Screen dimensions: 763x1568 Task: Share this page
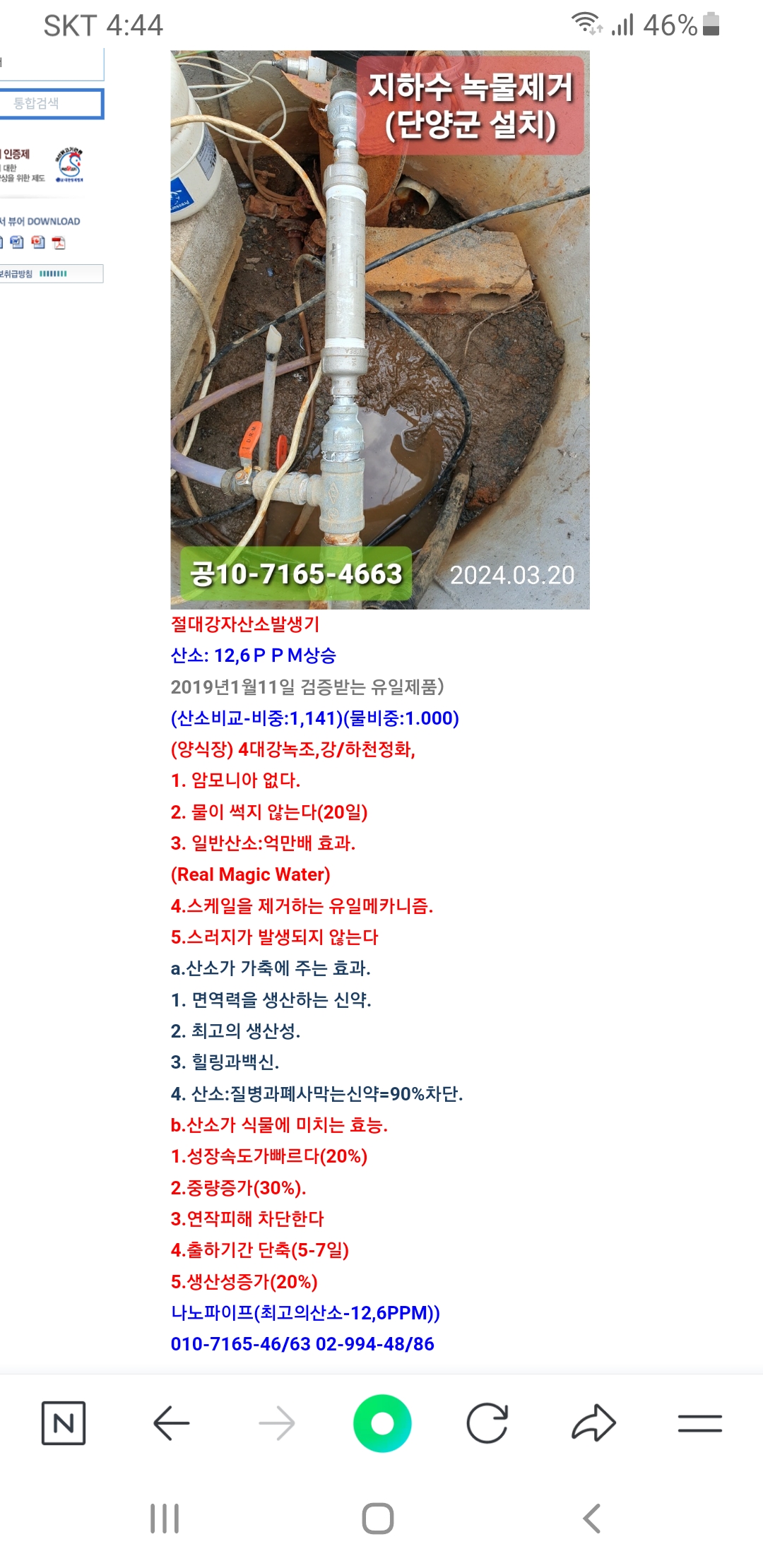[593, 1423]
